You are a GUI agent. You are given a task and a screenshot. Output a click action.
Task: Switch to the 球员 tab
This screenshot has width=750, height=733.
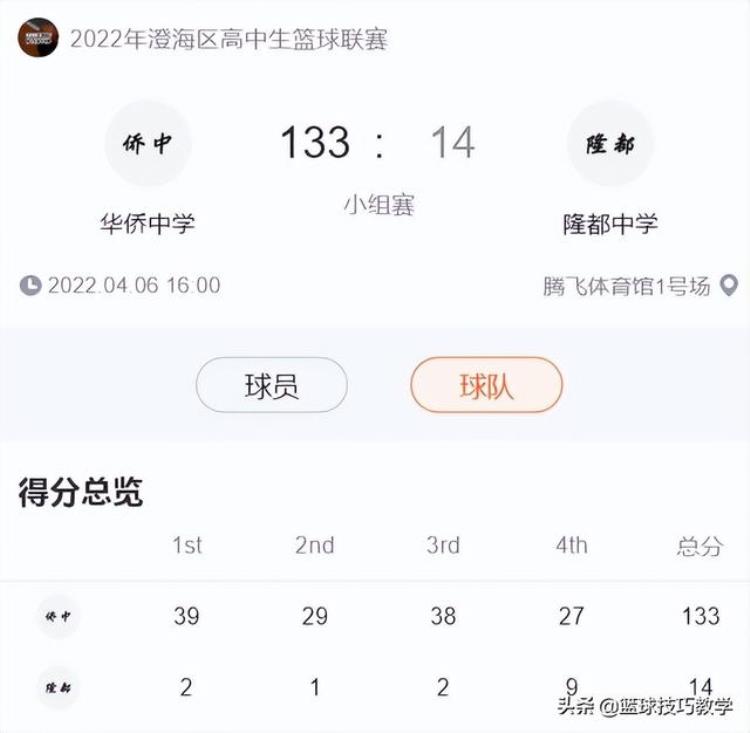(271, 386)
